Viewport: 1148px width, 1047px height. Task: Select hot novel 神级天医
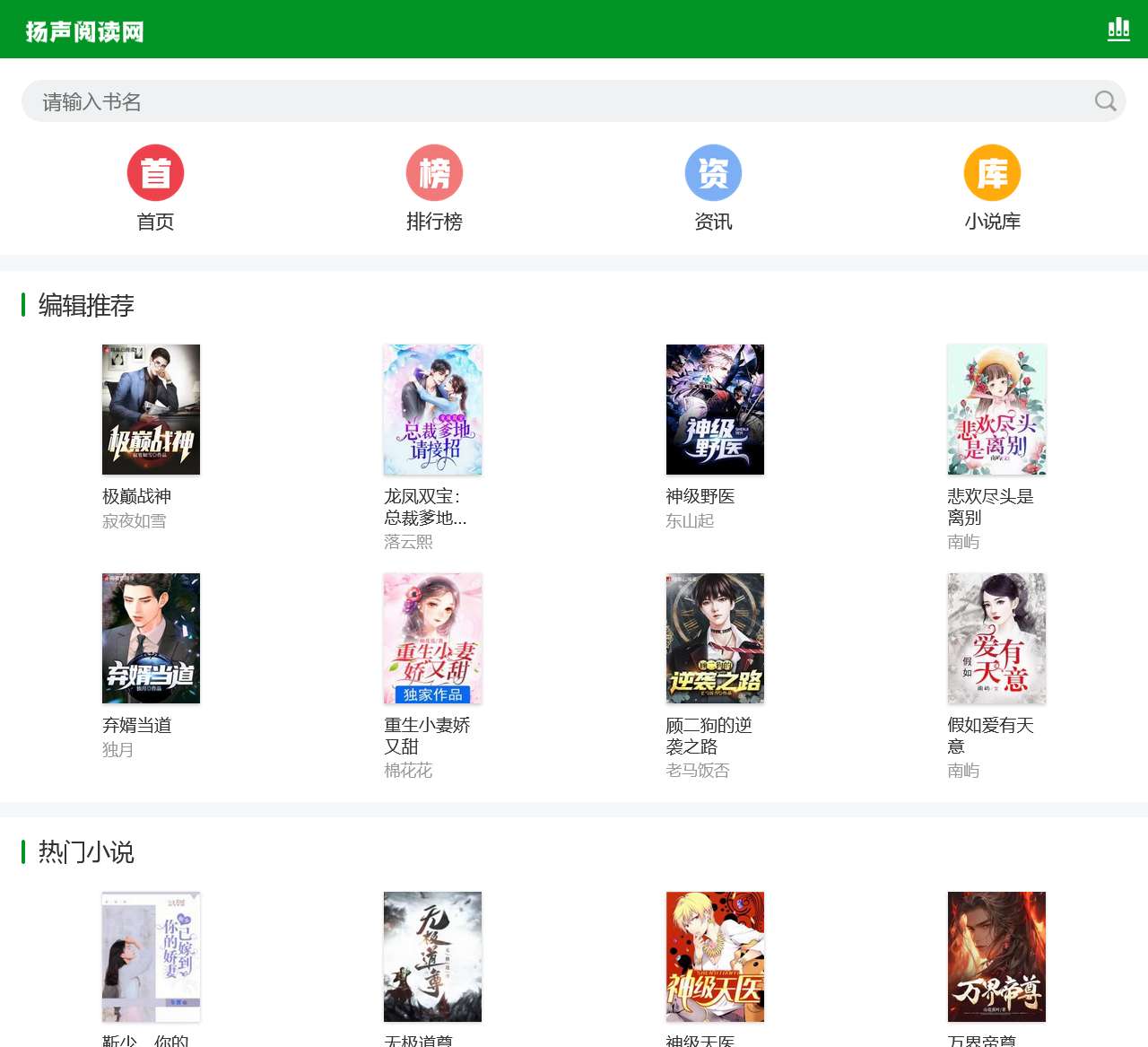715,956
